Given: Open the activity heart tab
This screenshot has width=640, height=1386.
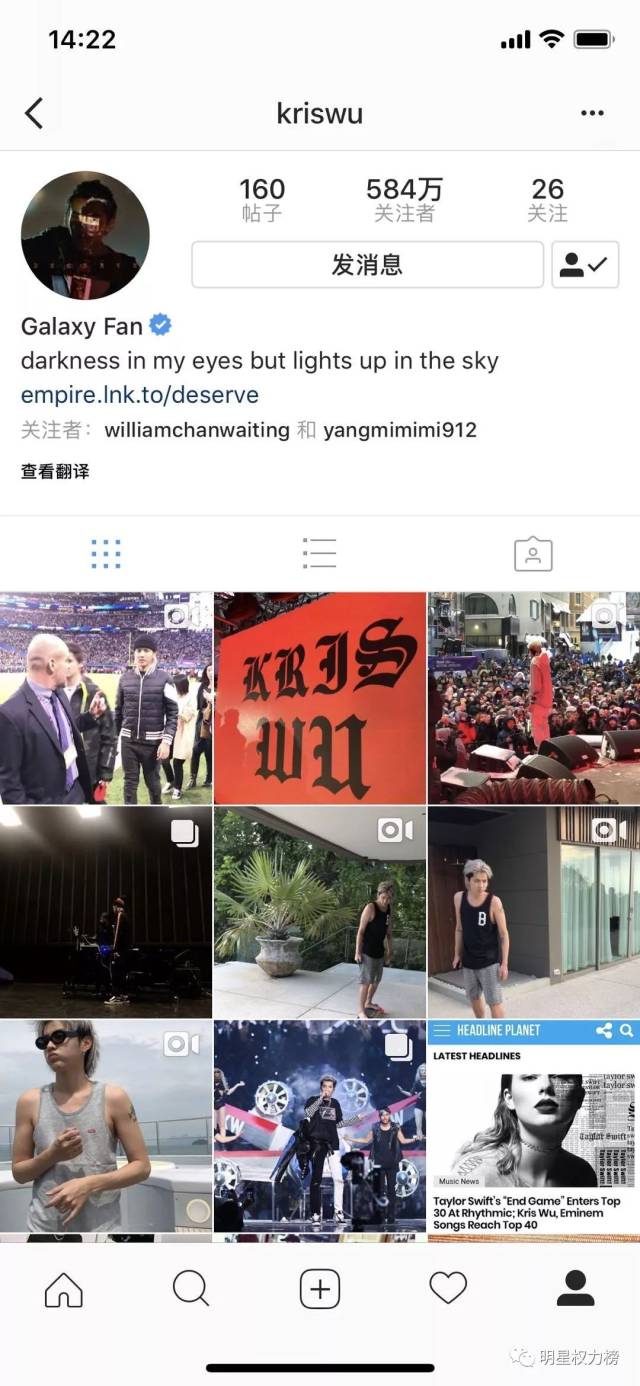Looking at the screenshot, I should [448, 1289].
